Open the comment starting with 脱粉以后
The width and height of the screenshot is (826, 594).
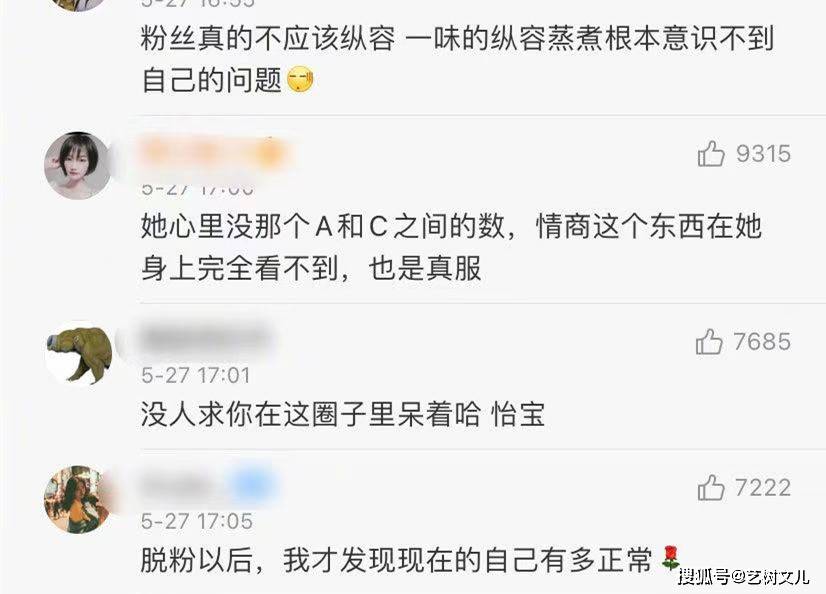pos(400,557)
